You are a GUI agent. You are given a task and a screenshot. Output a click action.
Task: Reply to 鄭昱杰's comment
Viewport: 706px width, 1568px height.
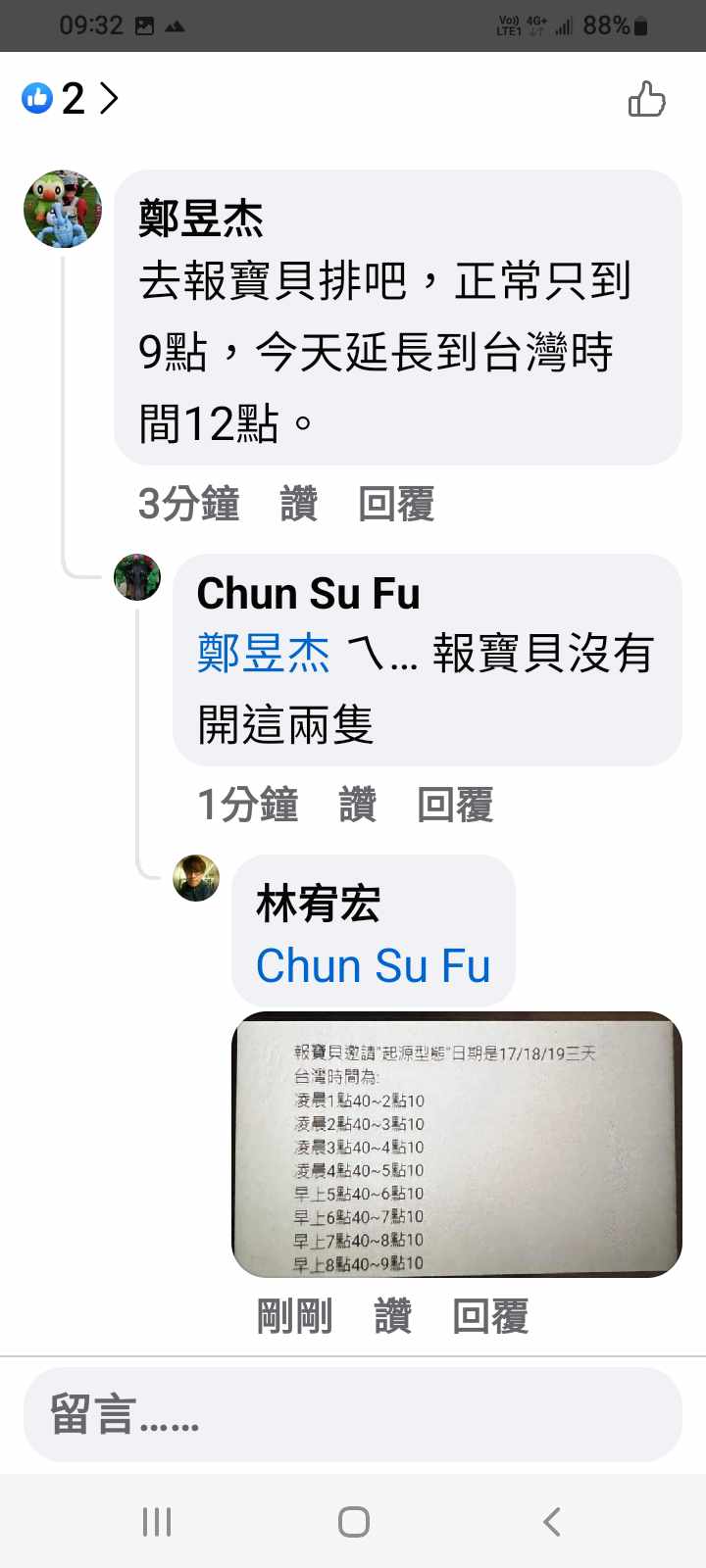pos(396,504)
